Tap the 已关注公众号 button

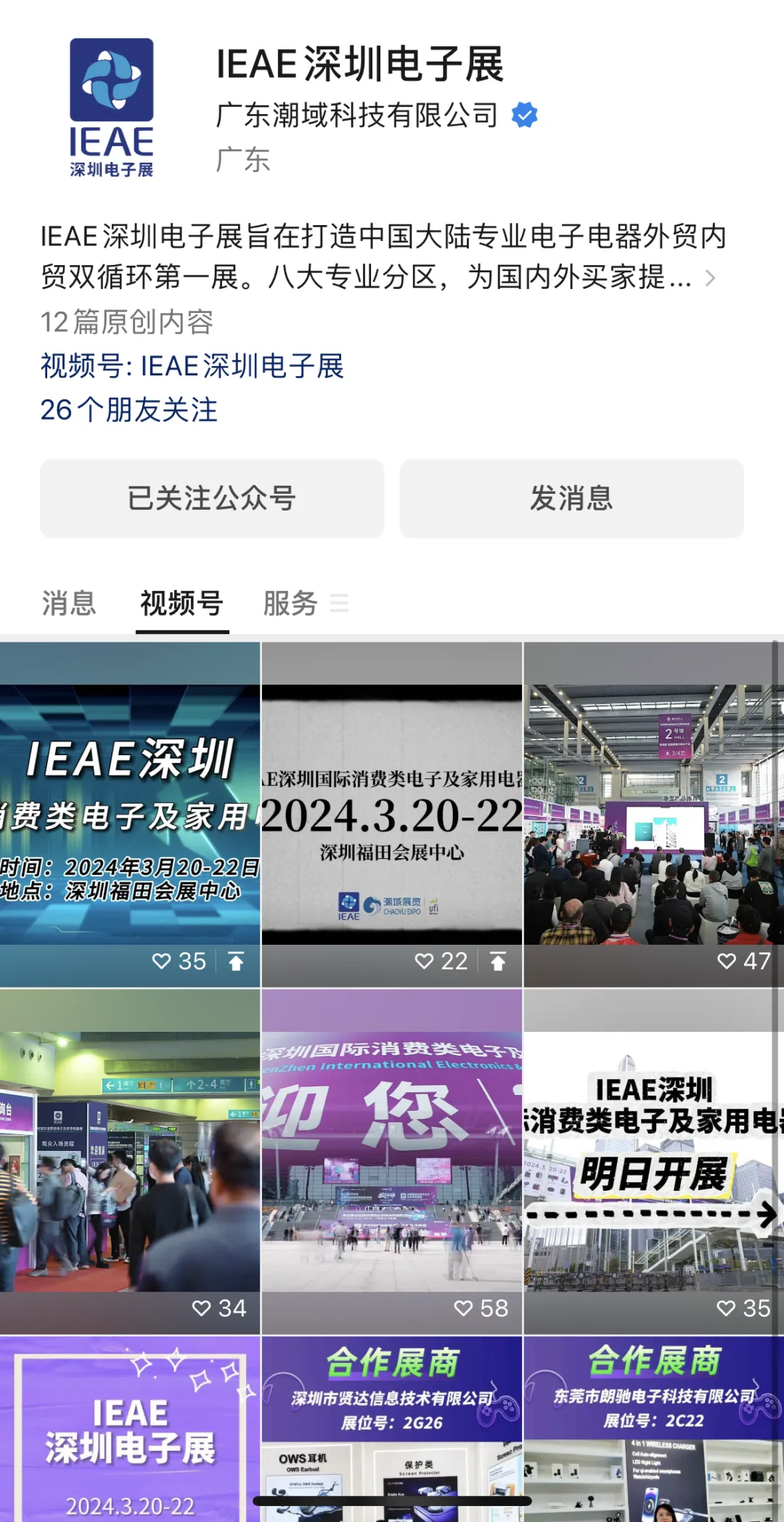(x=211, y=498)
